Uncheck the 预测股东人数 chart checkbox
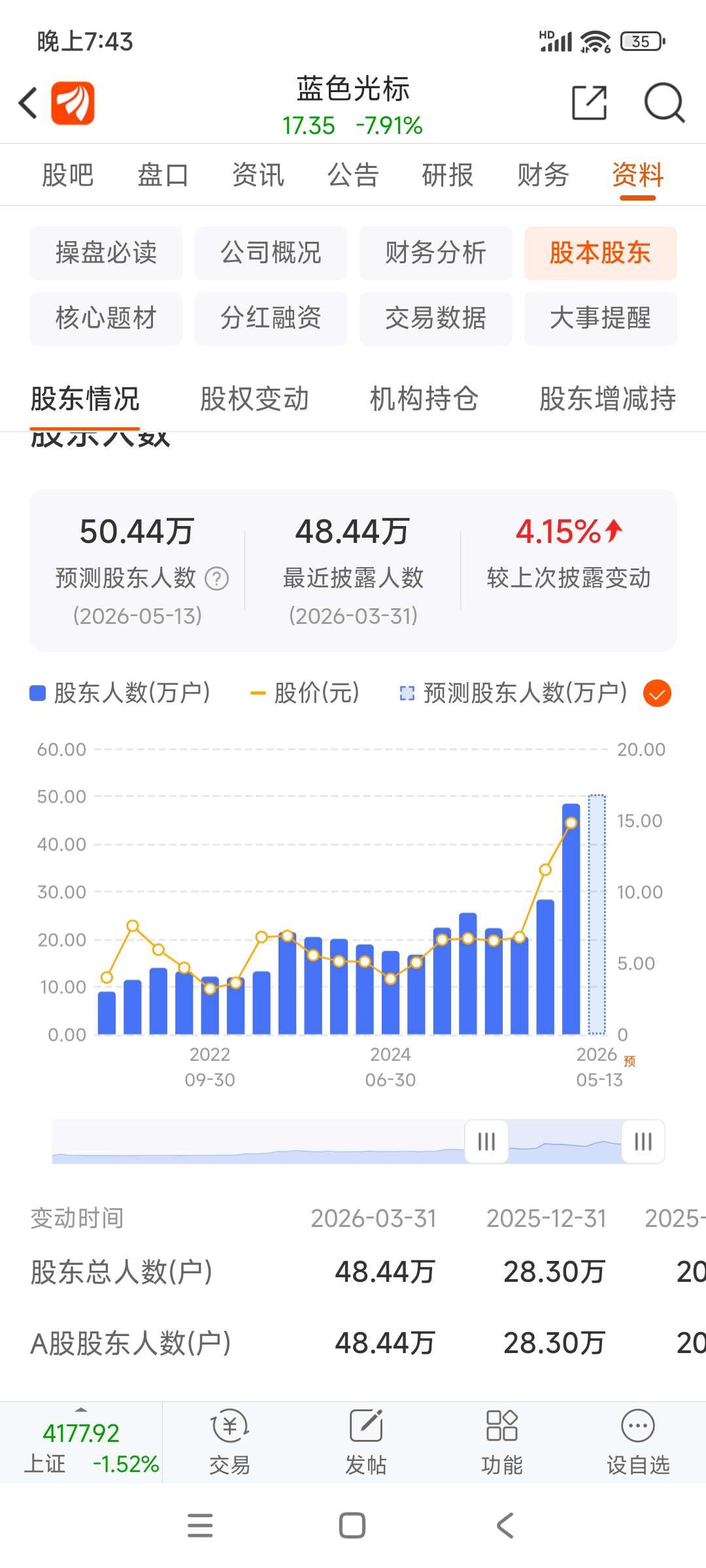The height and width of the screenshot is (1568, 706). (x=657, y=693)
